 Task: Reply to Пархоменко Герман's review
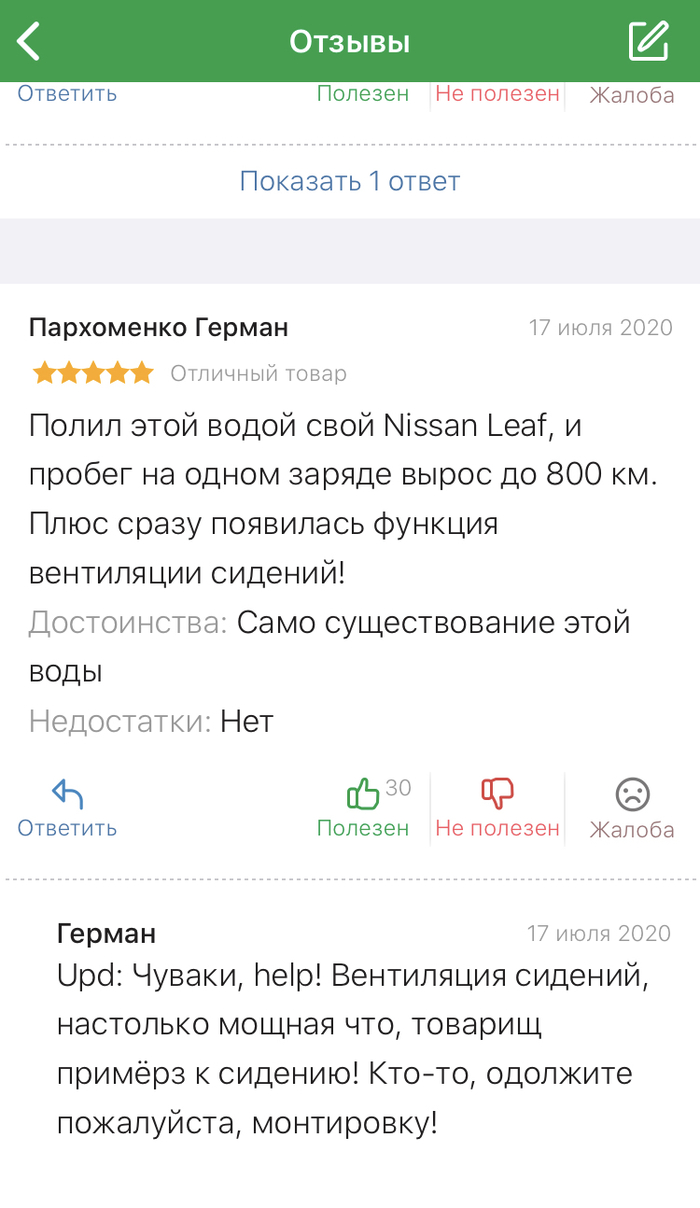(67, 808)
